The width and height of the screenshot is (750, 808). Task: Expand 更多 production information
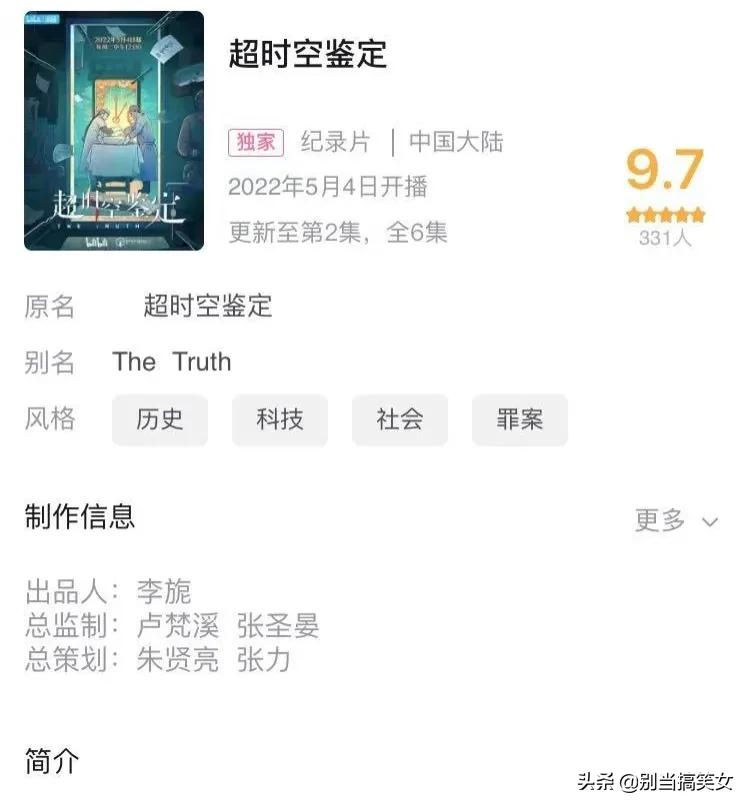677,520
